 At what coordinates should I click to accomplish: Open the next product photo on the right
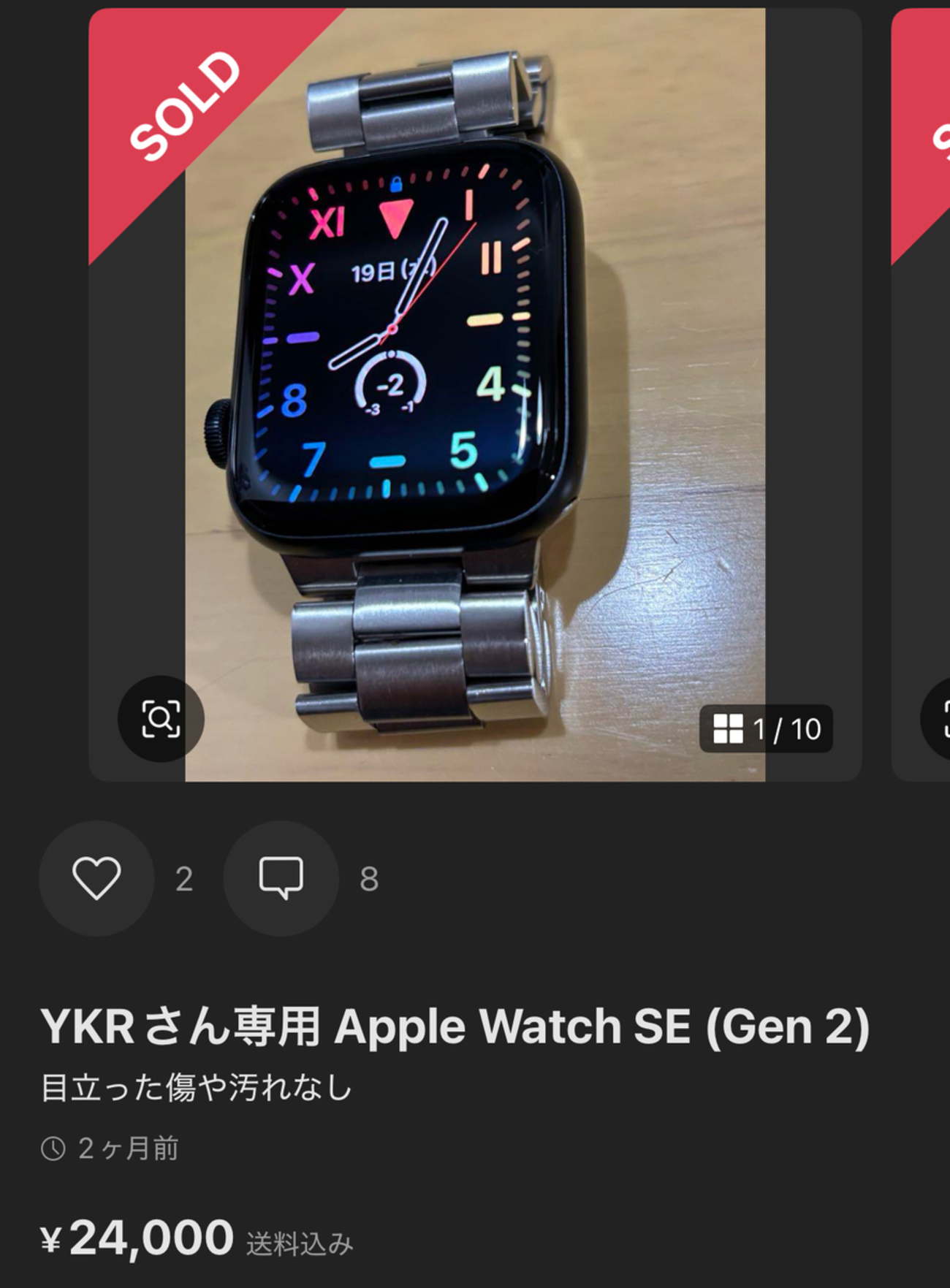(x=922, y=395)
